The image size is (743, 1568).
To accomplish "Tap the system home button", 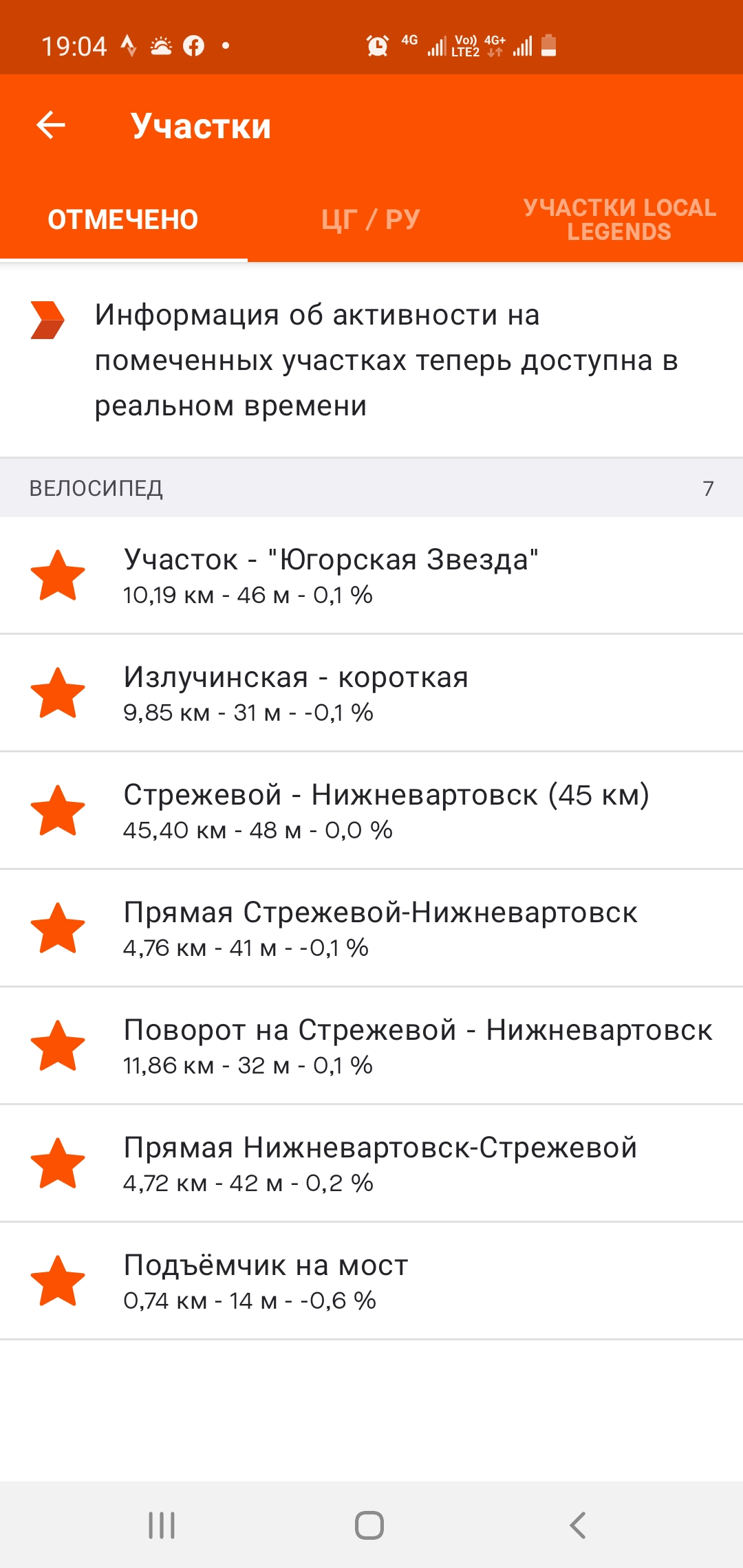I will (369, 1525).
